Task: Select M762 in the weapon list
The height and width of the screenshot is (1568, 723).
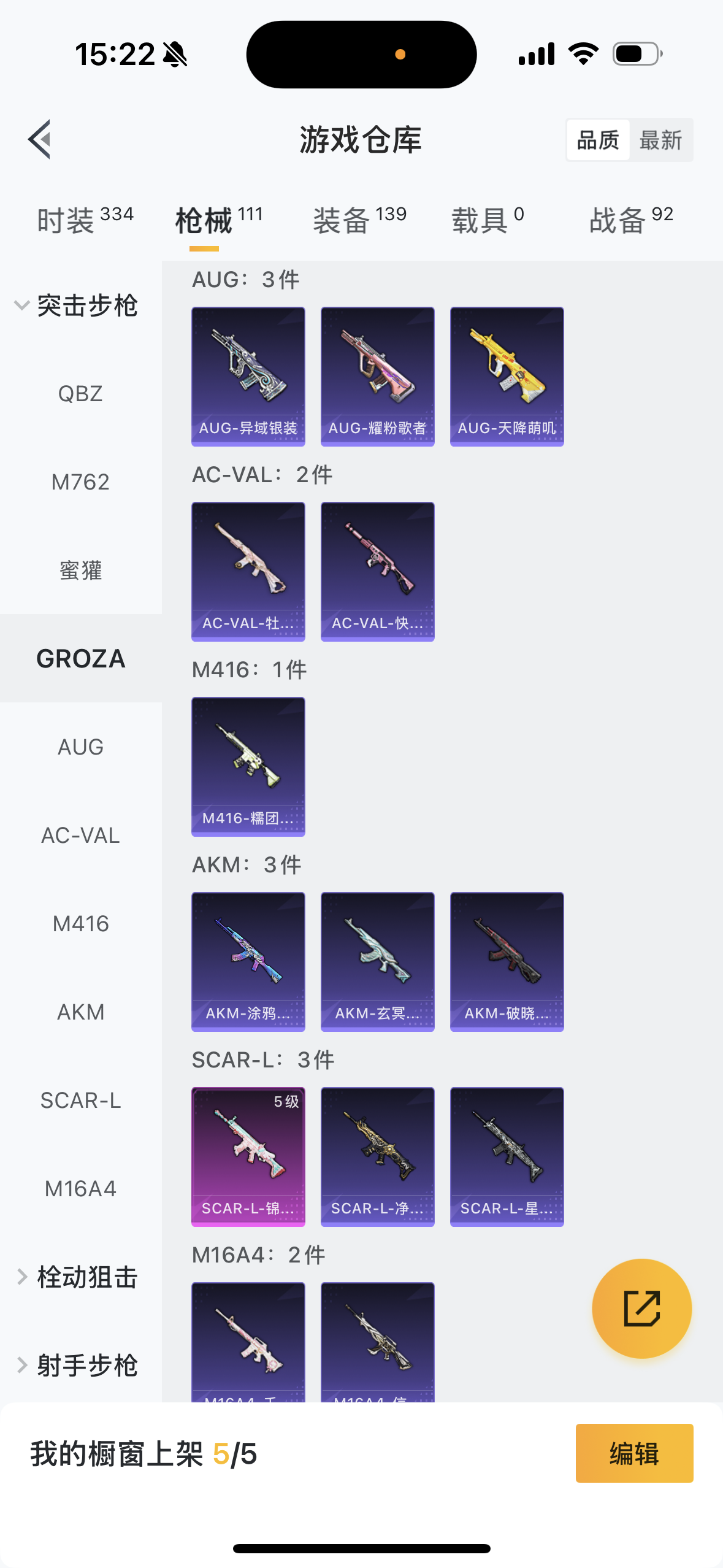Action: [80, 482]
